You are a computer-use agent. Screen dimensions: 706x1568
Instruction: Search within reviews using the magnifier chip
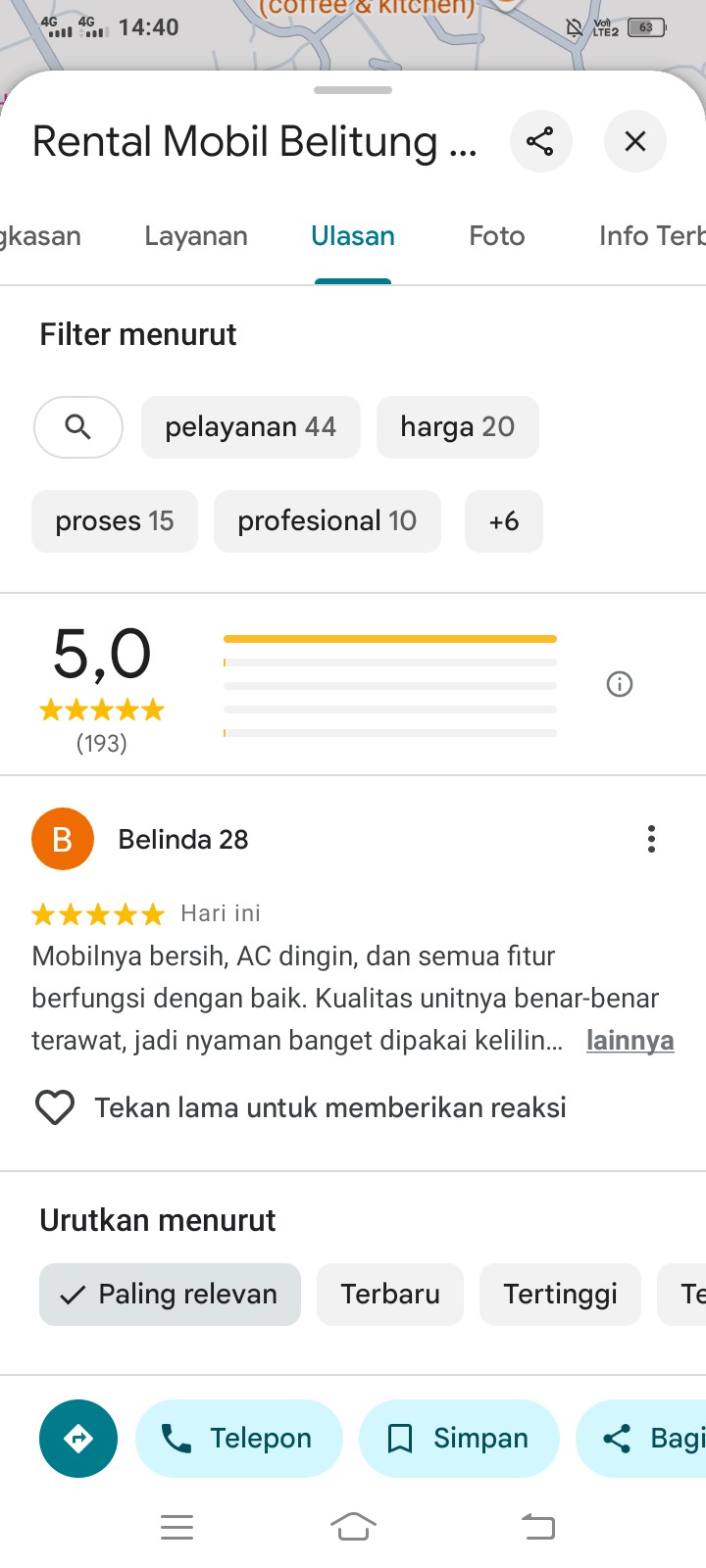(x=78, y=427)
